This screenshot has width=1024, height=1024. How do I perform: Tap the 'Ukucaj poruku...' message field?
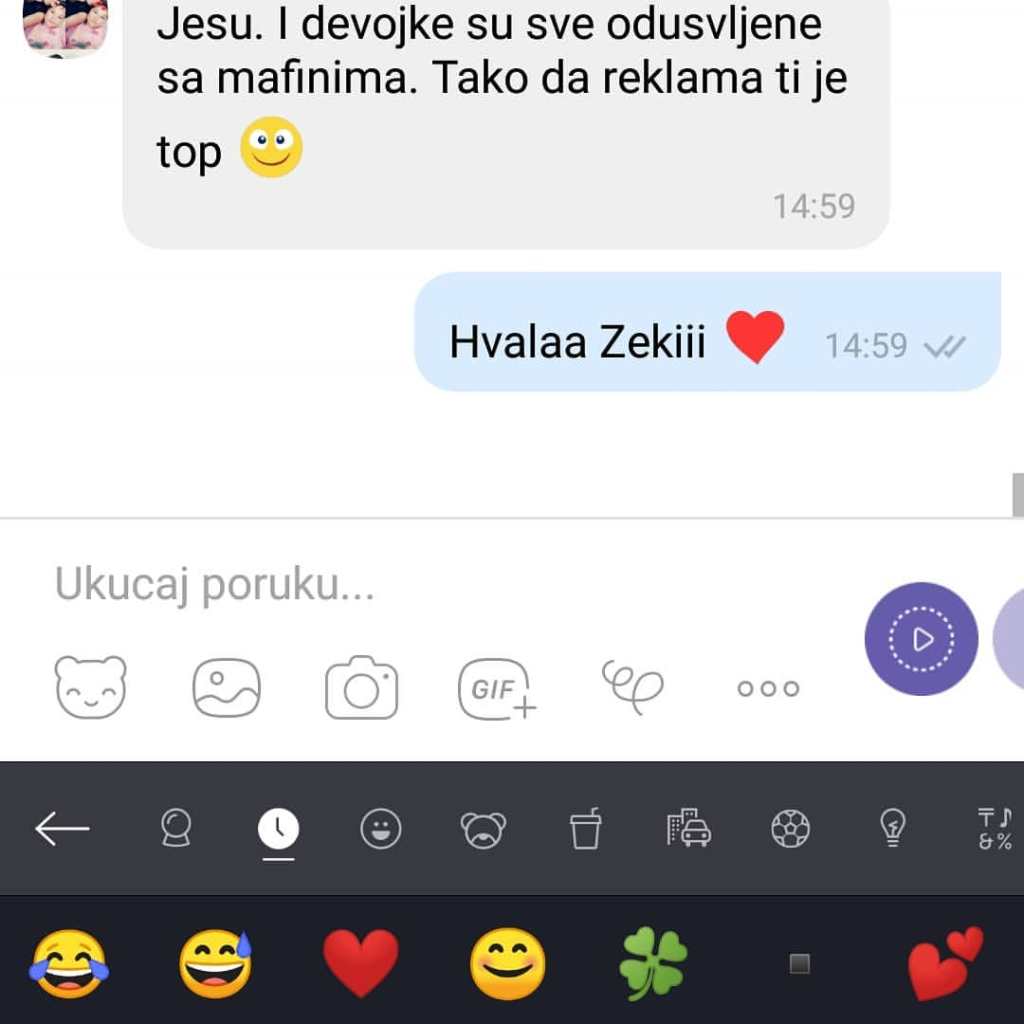[400, 585]
